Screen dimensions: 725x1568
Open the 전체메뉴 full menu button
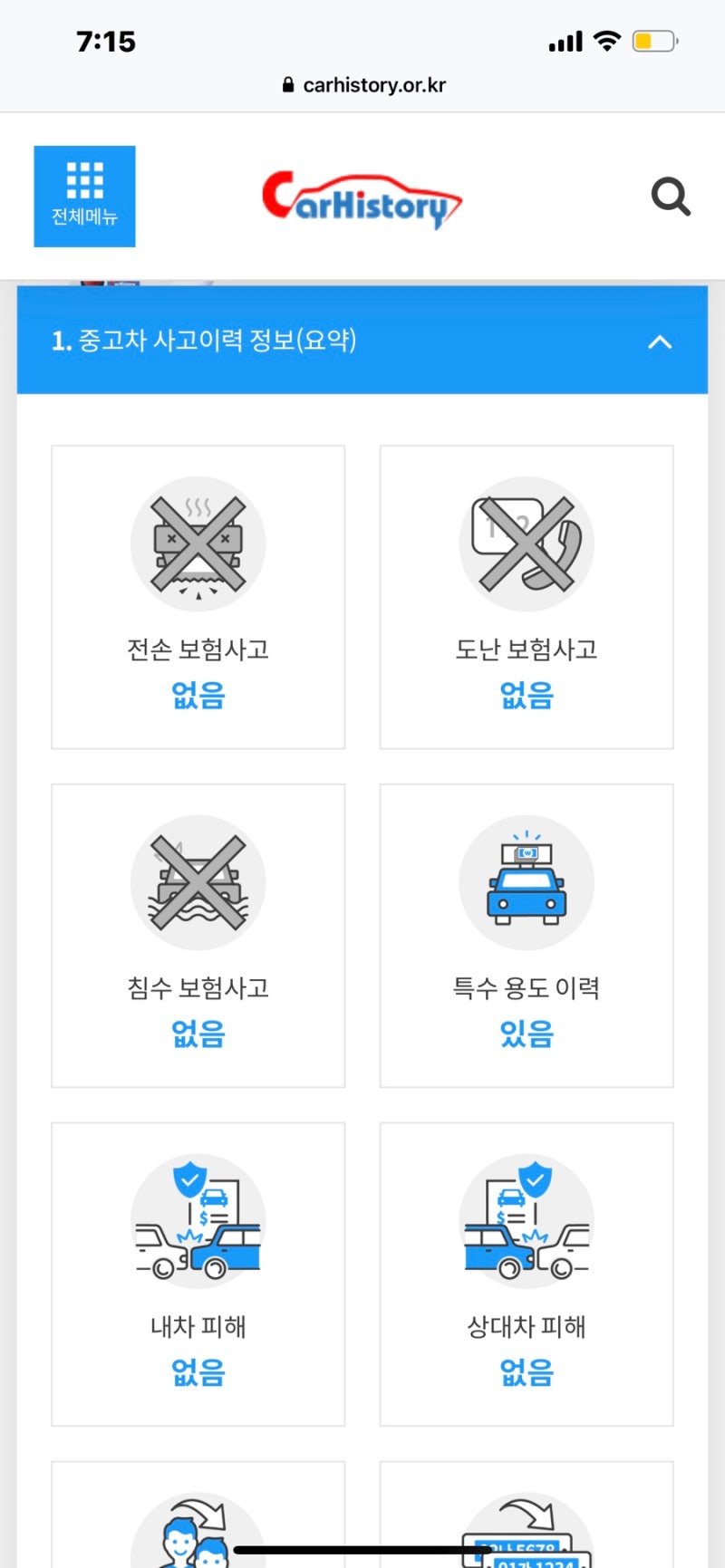84,197
